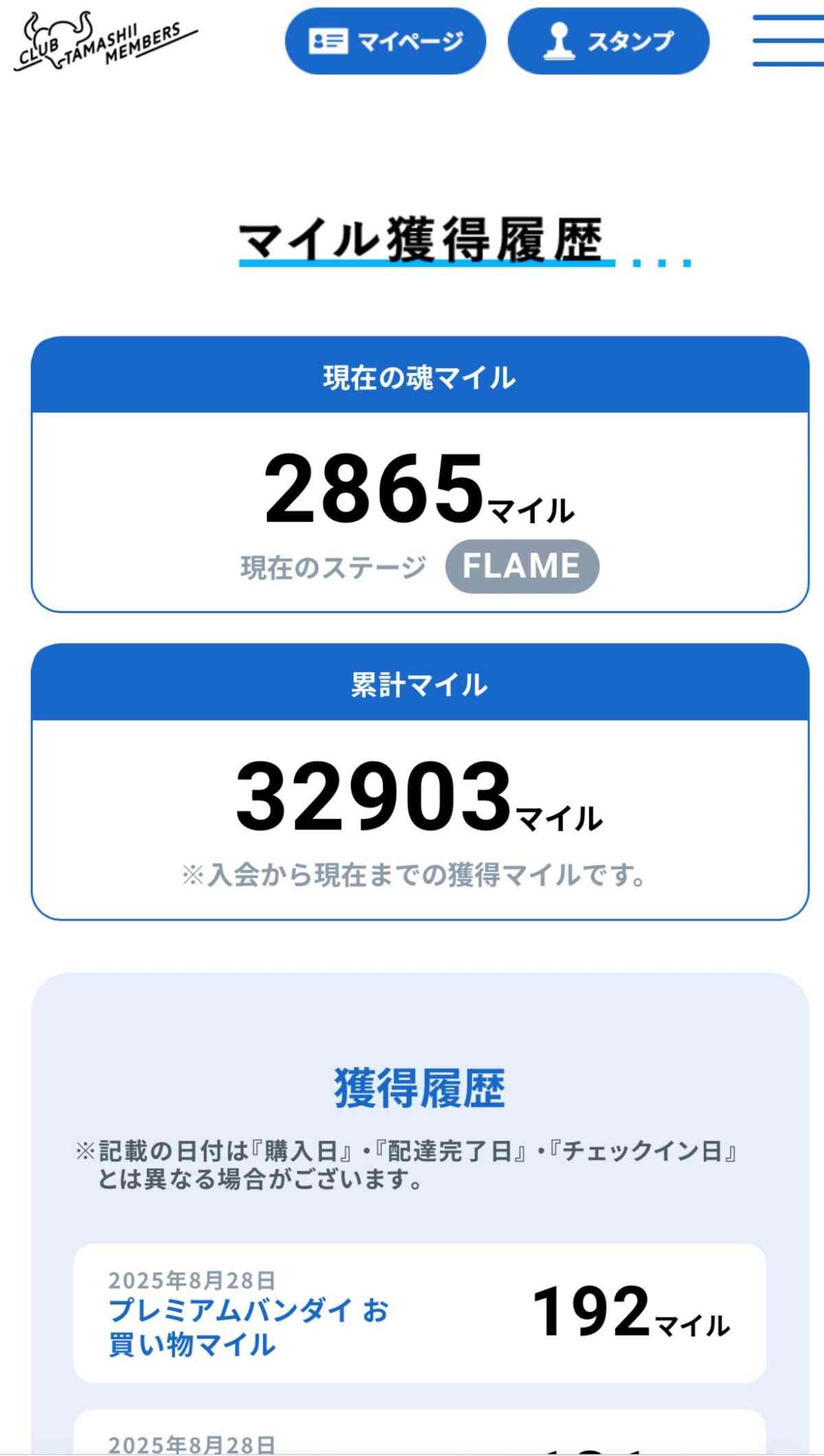Open the 192マイル プレミアムバンダイ お買い物マイル entry
The image size is (824, 1456).
click(x=419, y=1312)
